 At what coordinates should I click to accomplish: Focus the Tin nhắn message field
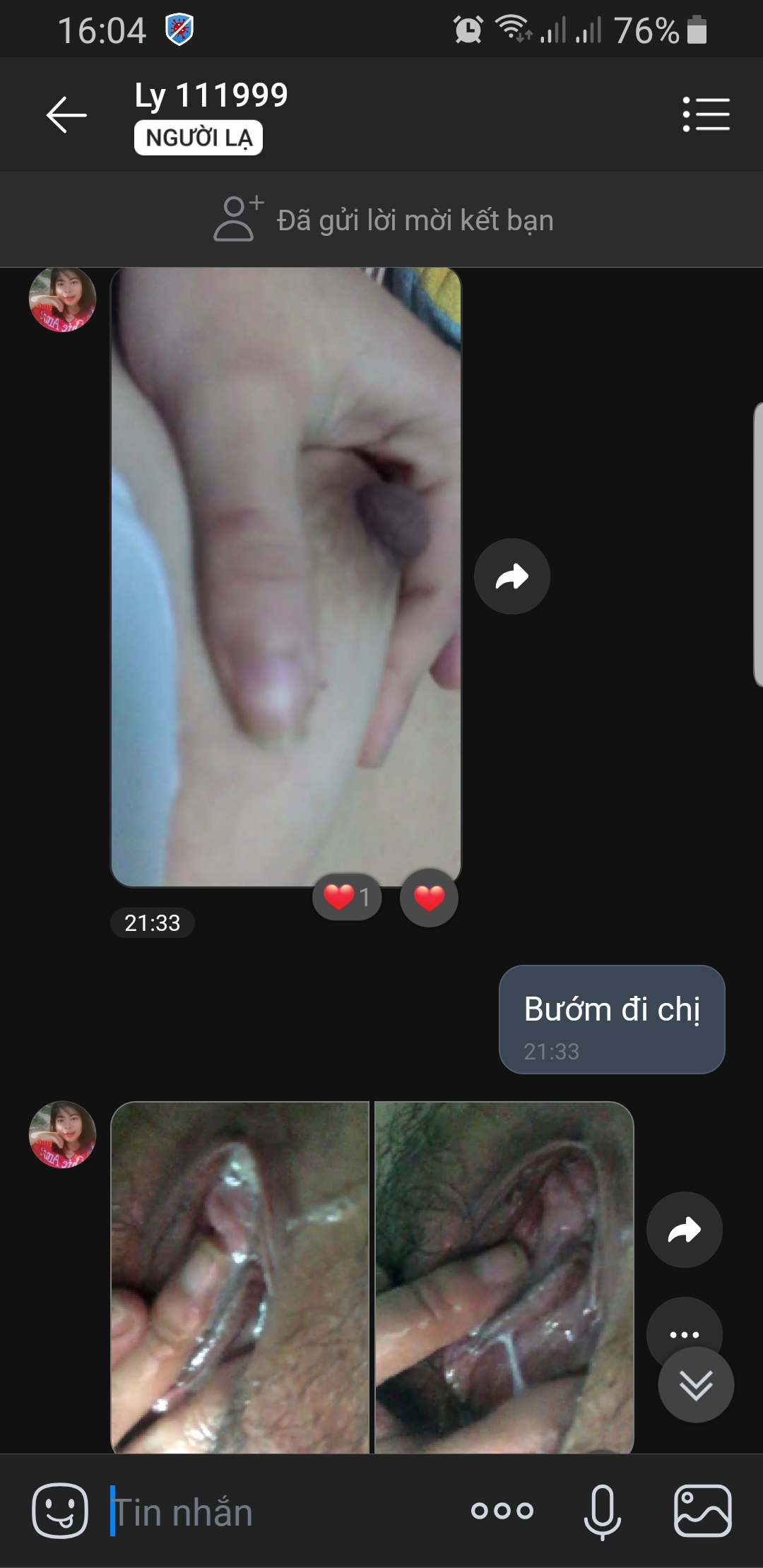coord(283,1511)
